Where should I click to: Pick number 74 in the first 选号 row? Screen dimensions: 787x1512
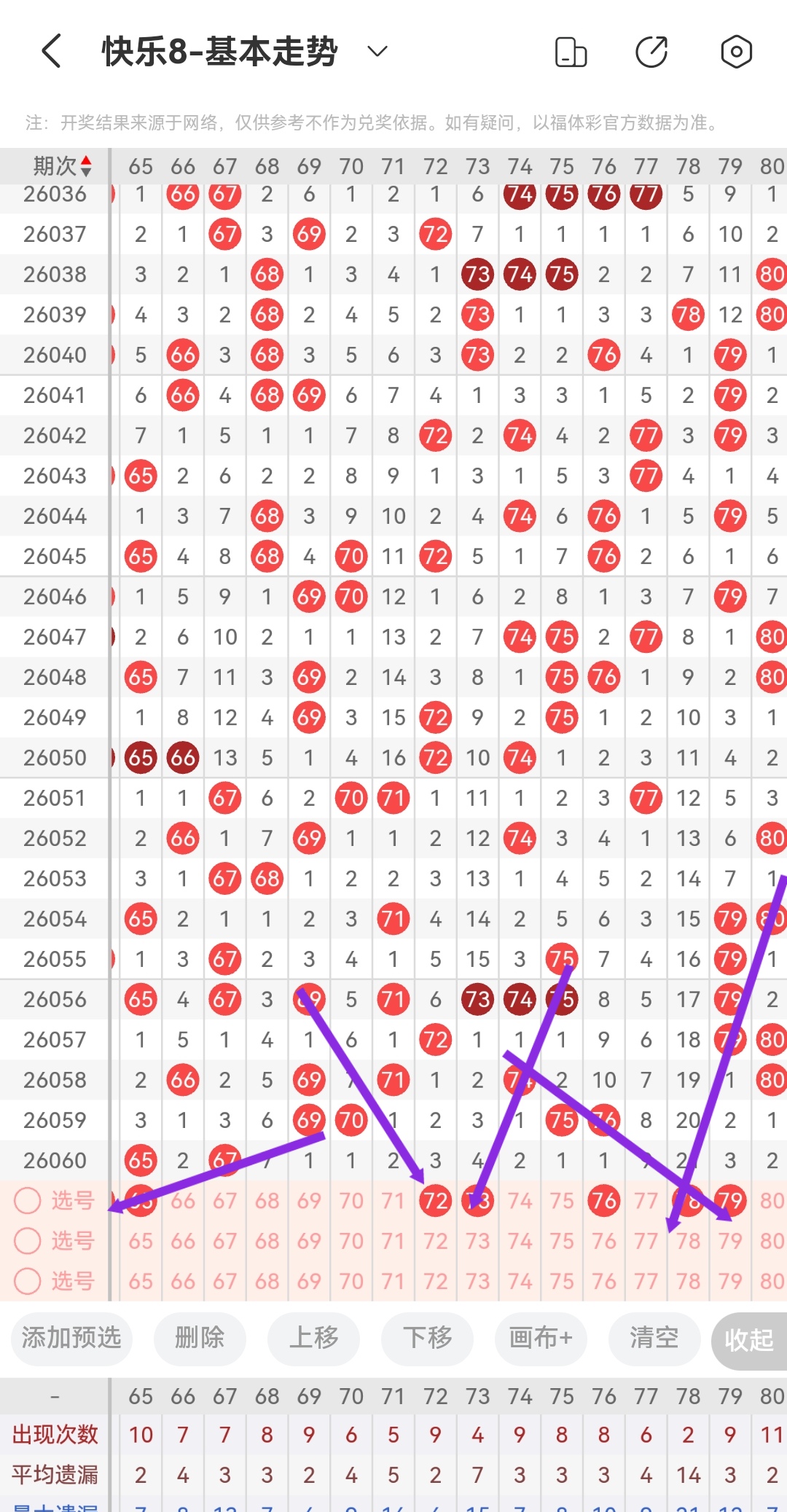click(x=520, y=1201)
